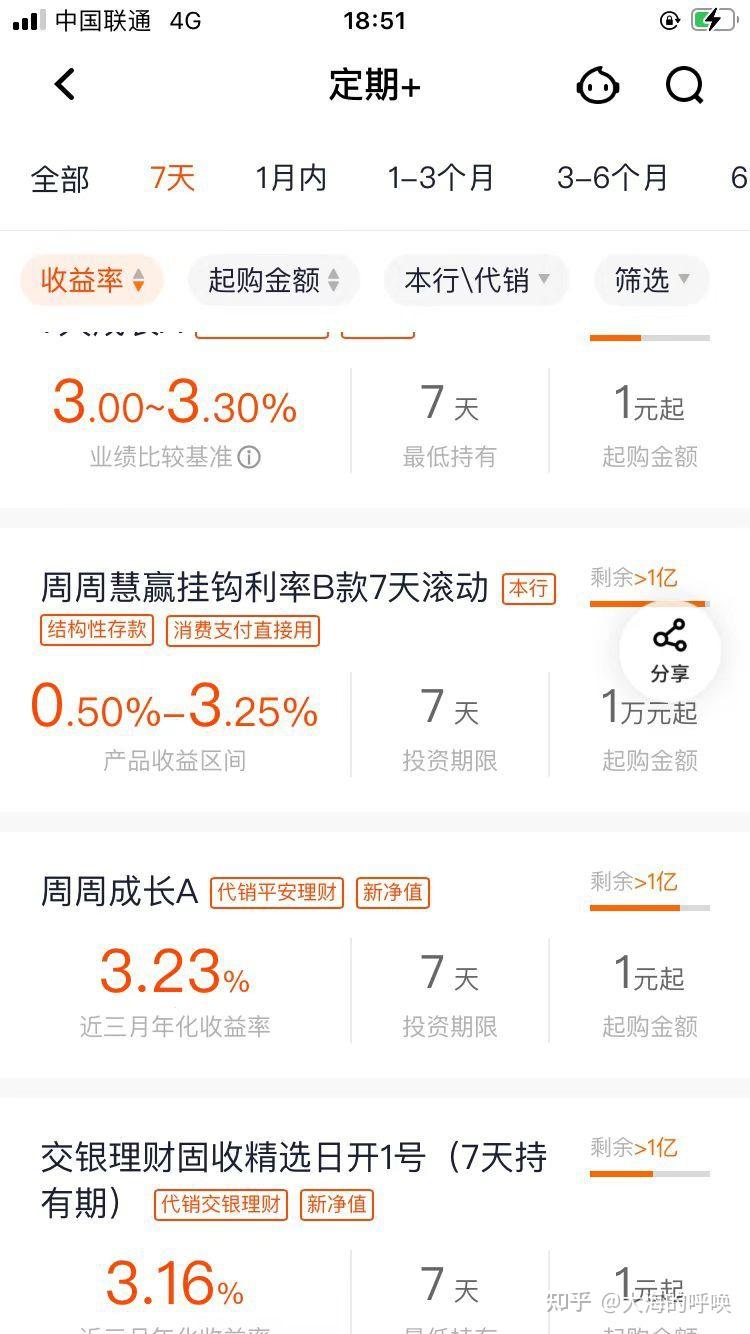The width and height of the screenshot is (750, 1334).
Task: Open the search icon
Action: click(685, 85)
